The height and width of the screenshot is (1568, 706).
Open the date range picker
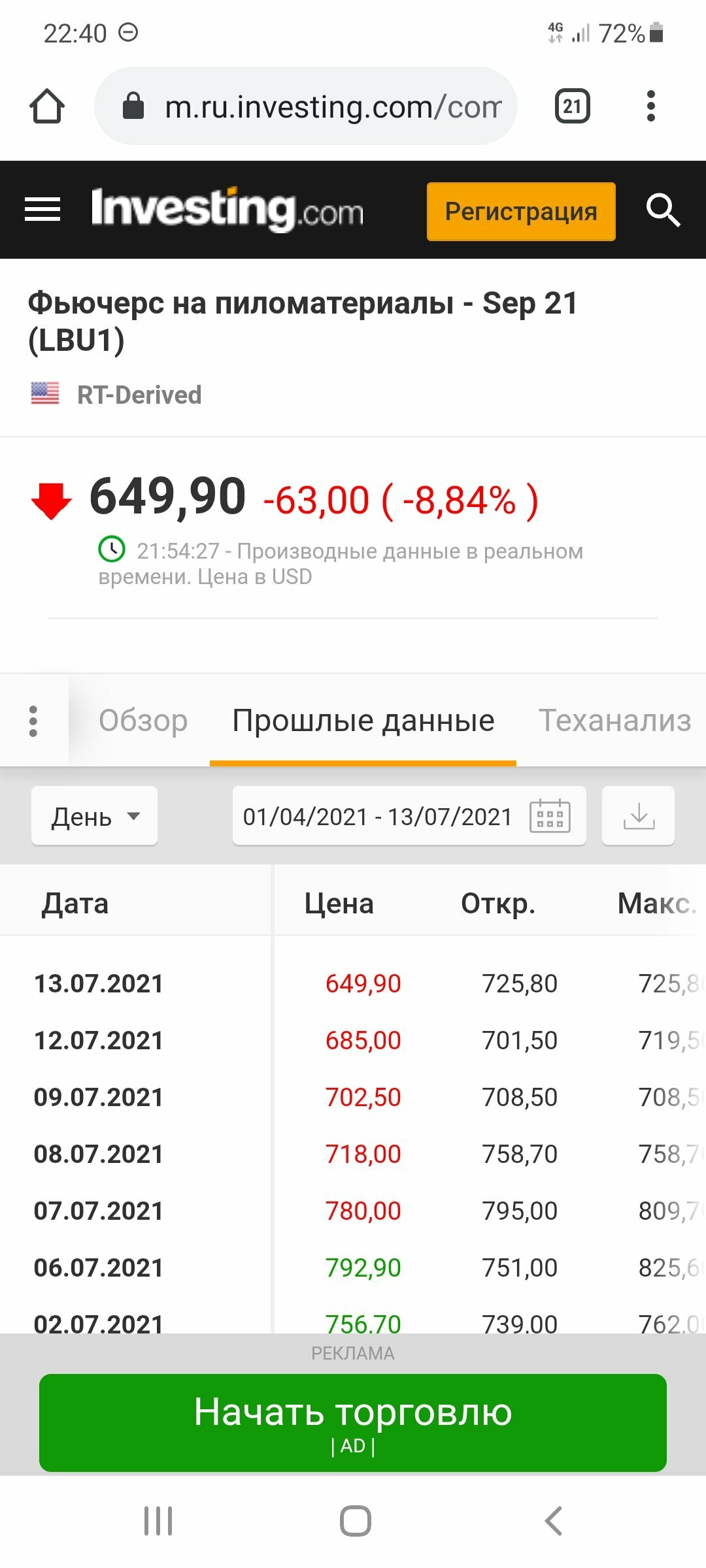pyautogui.click(x=409, y=816)
